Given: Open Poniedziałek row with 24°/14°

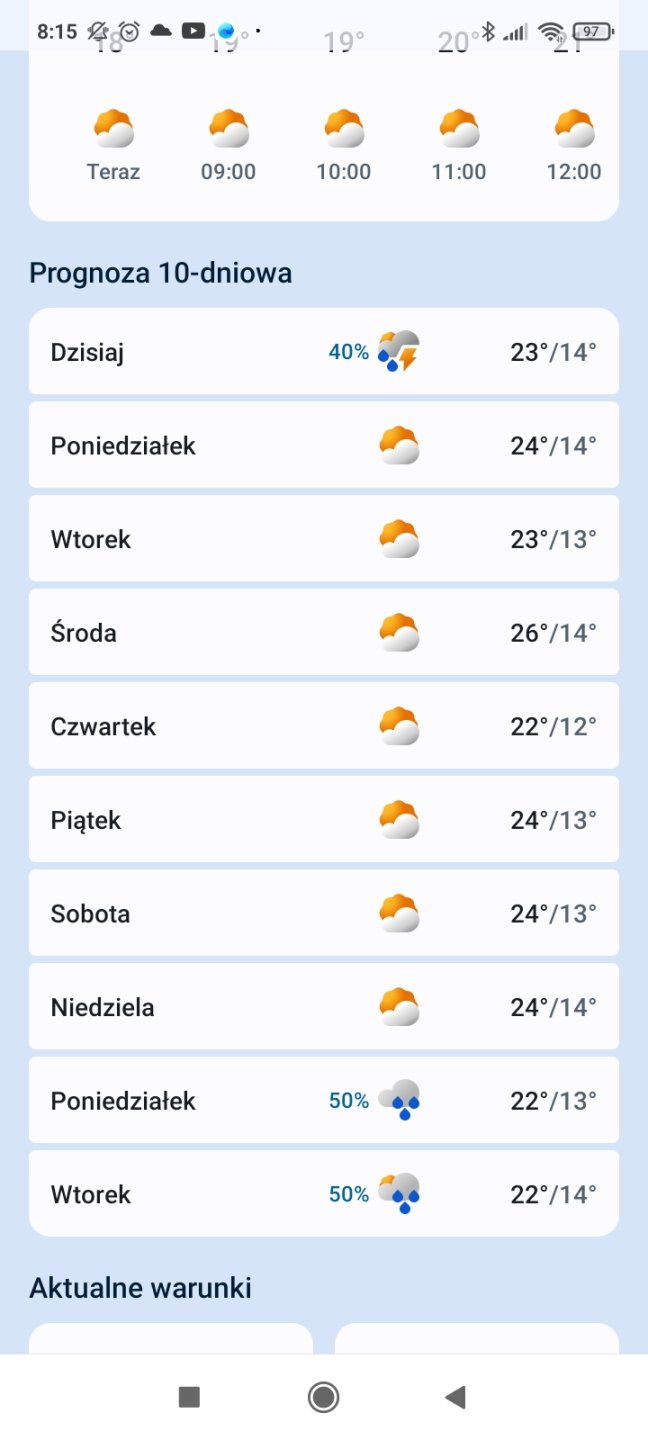Looking at the screenshot, I should coord(323,445).
